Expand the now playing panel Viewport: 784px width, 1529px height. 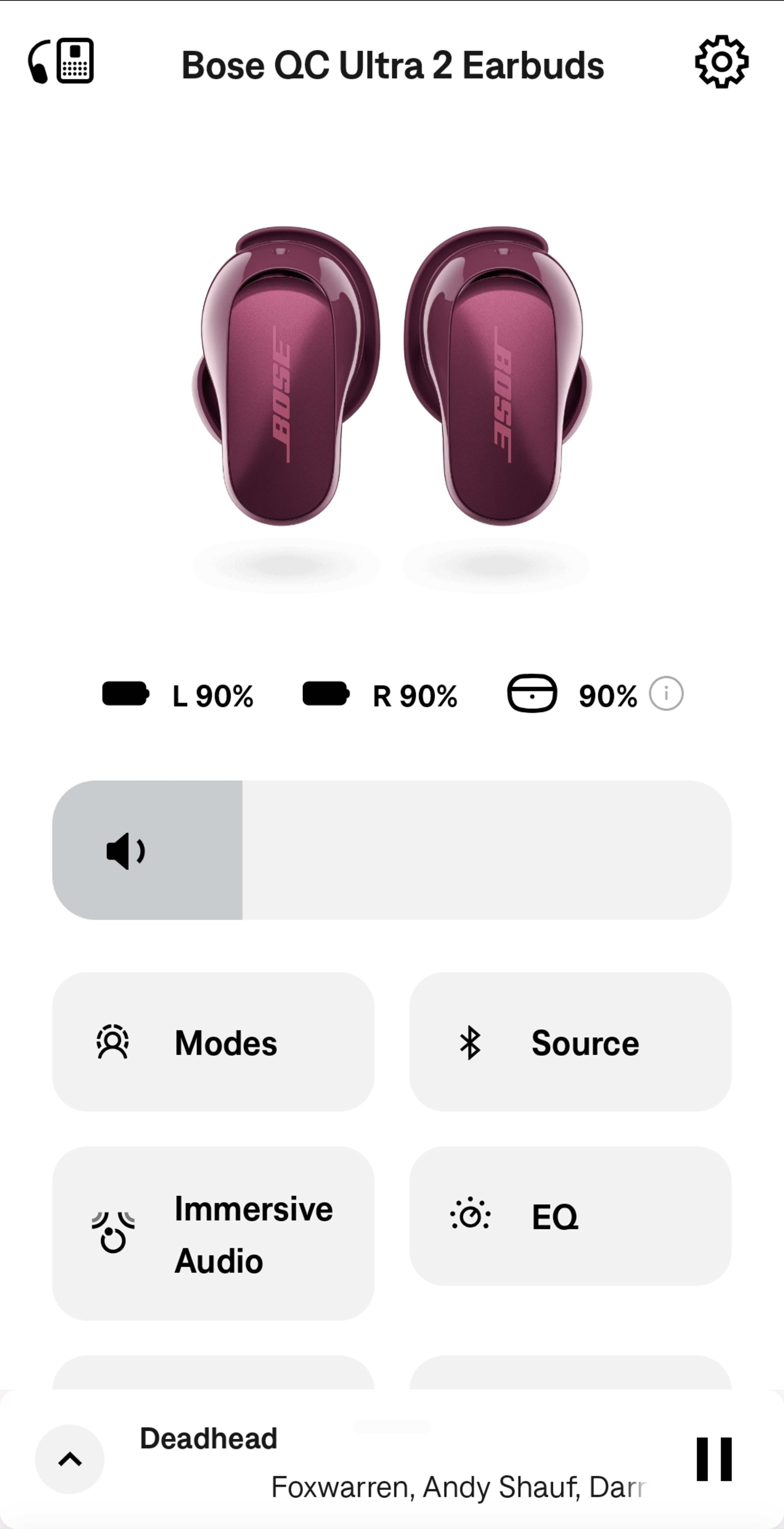(69, 1459)
